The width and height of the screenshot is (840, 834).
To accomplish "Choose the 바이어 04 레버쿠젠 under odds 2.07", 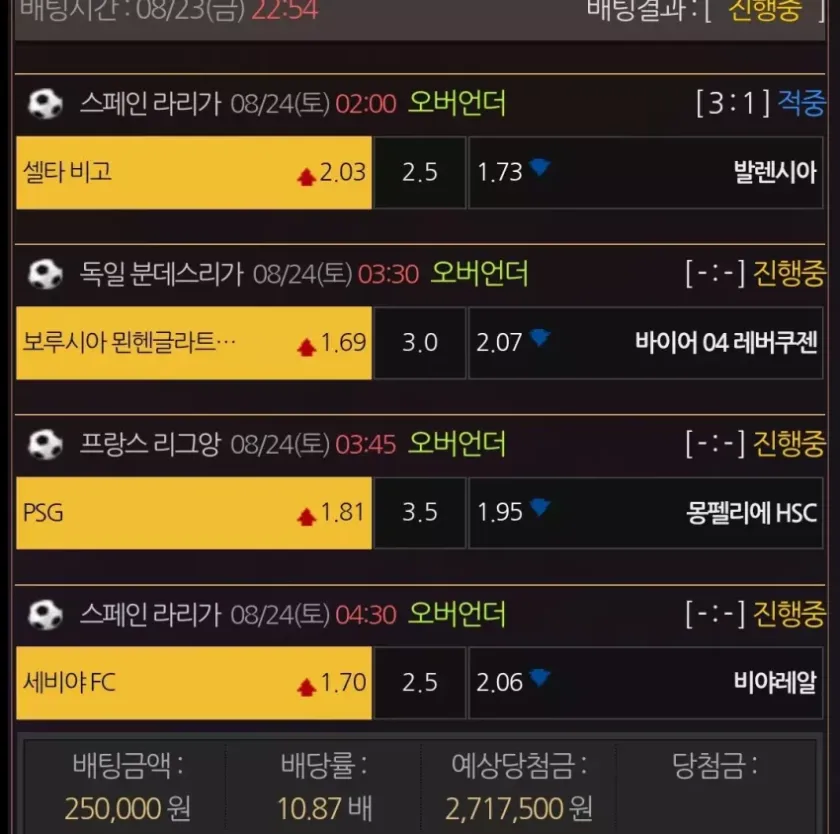I will point(646,343).
